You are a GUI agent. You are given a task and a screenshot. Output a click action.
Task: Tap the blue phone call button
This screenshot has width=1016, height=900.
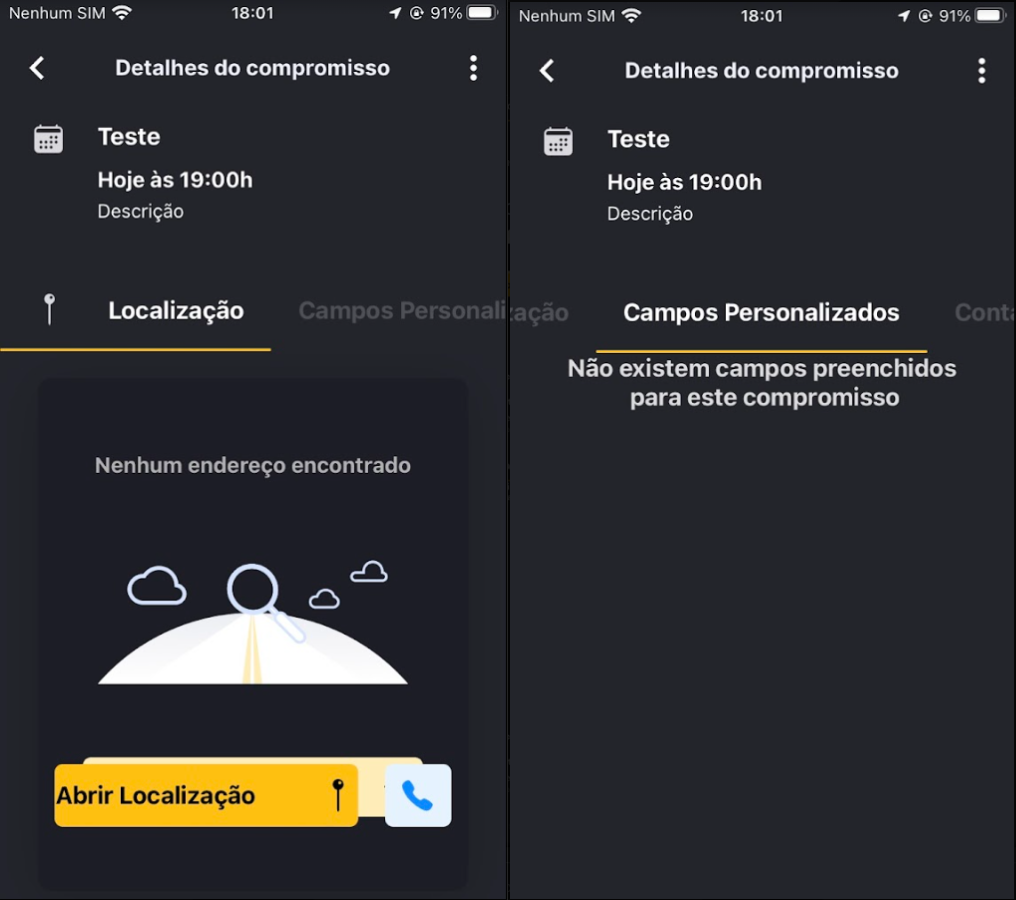418,796
